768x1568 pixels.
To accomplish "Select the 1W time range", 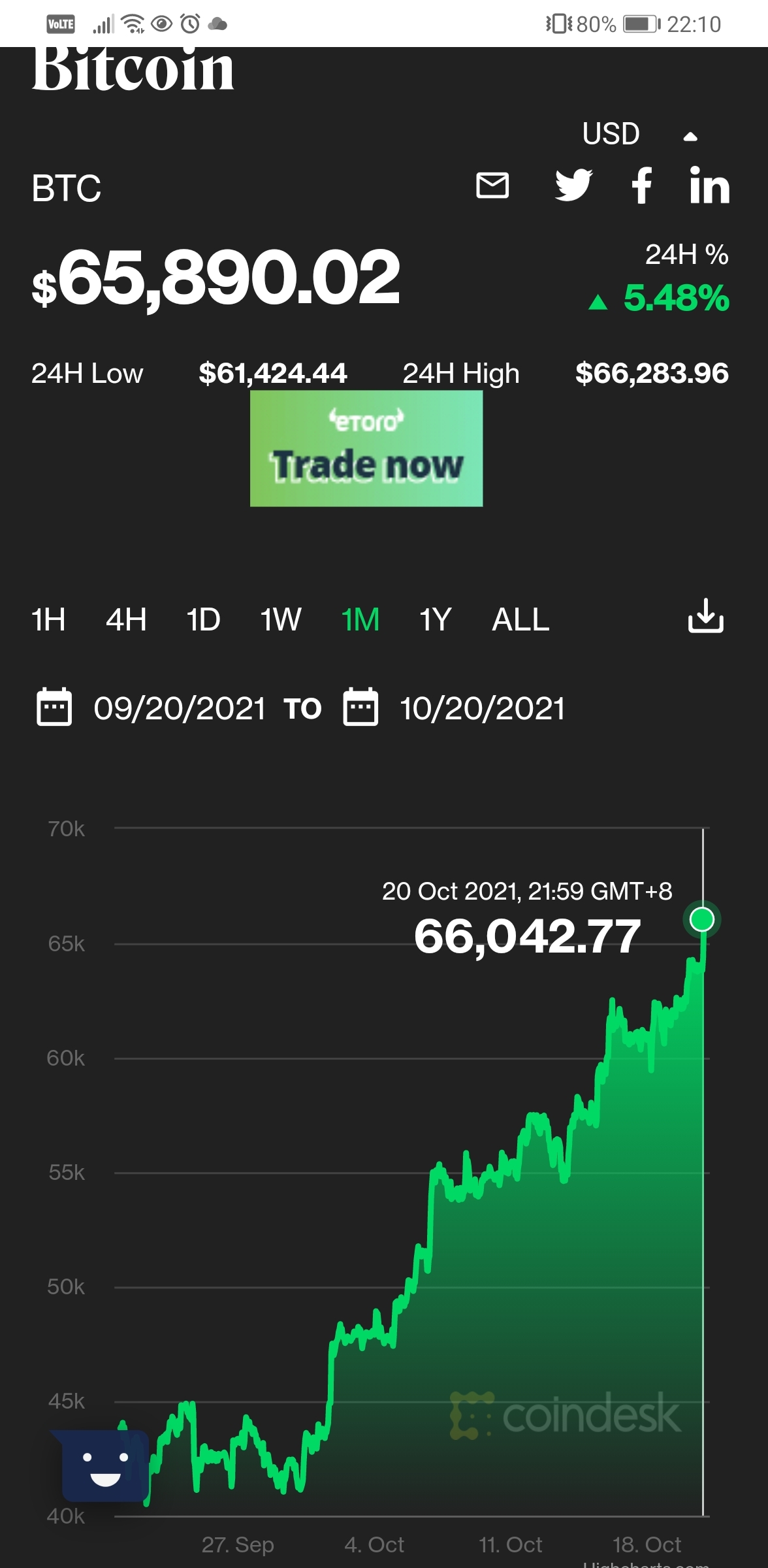I will (x=281, y=619).
